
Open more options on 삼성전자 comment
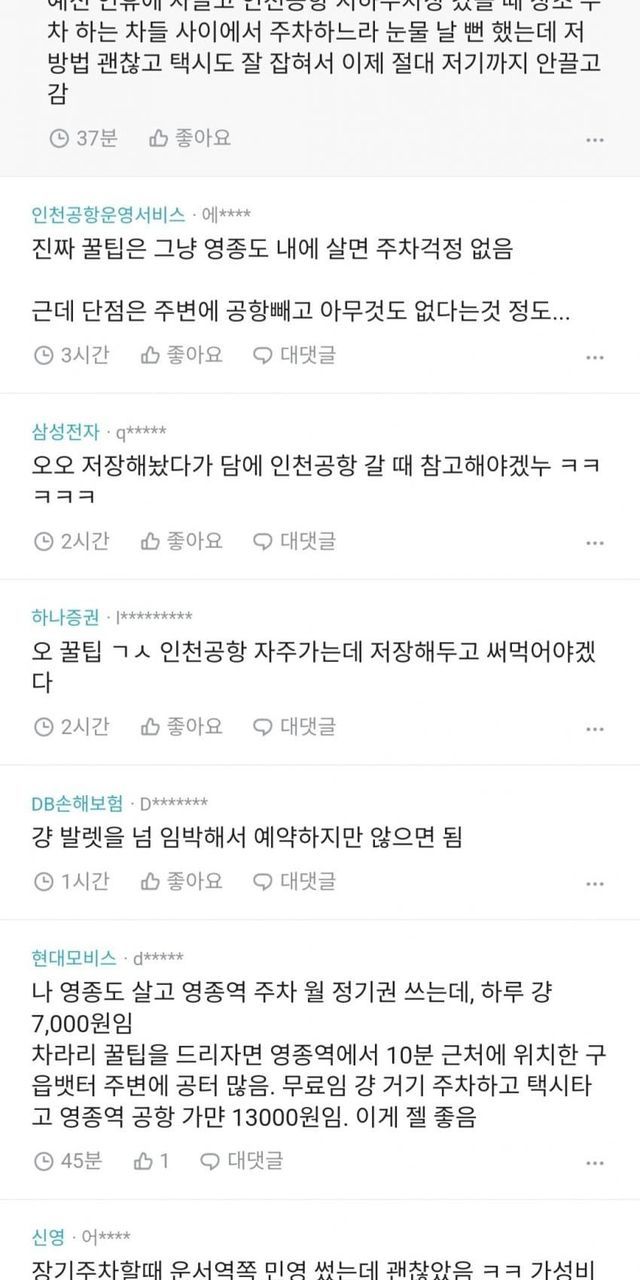coord(594,542)
